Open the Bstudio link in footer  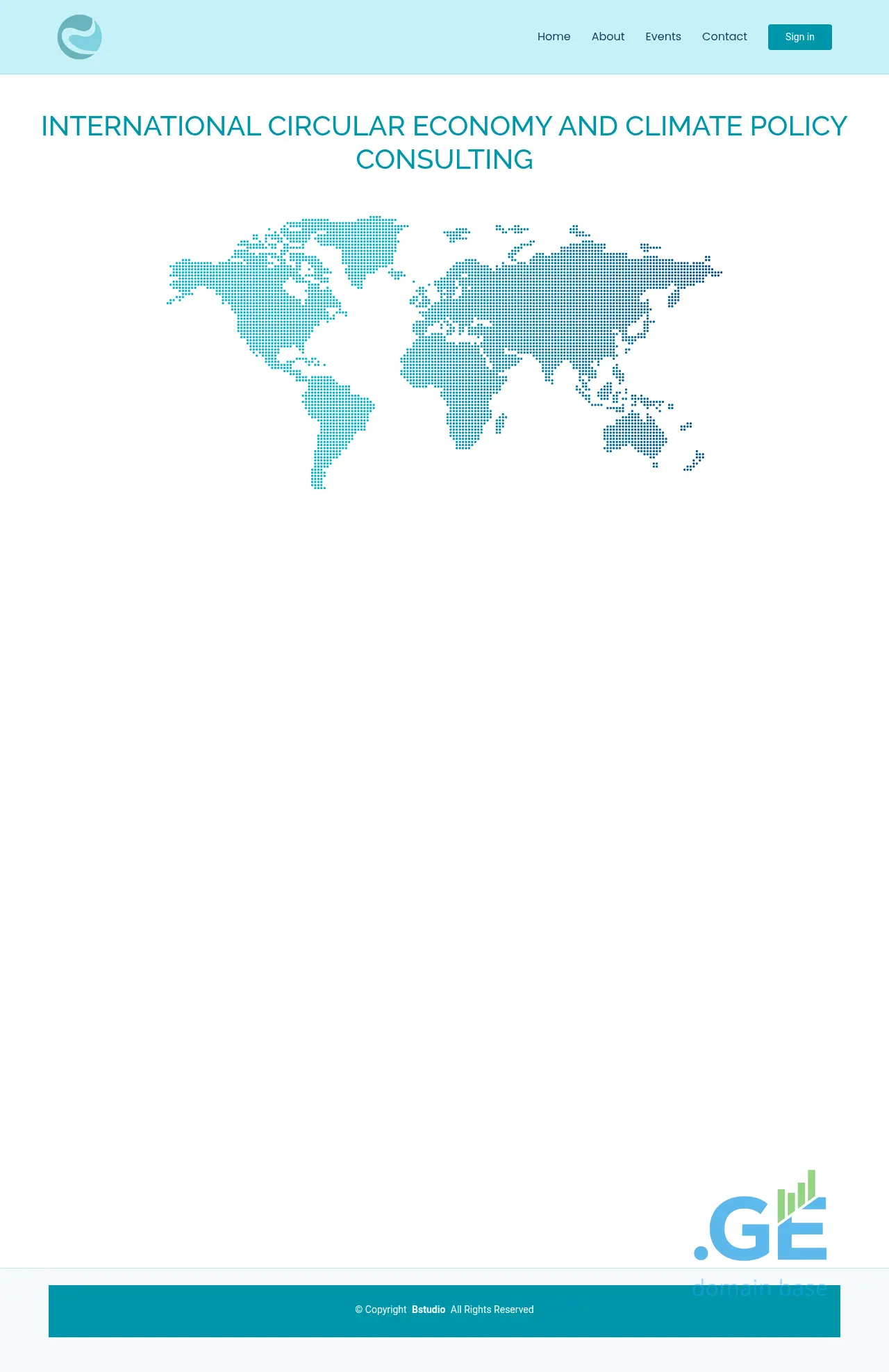[428, 1309]
